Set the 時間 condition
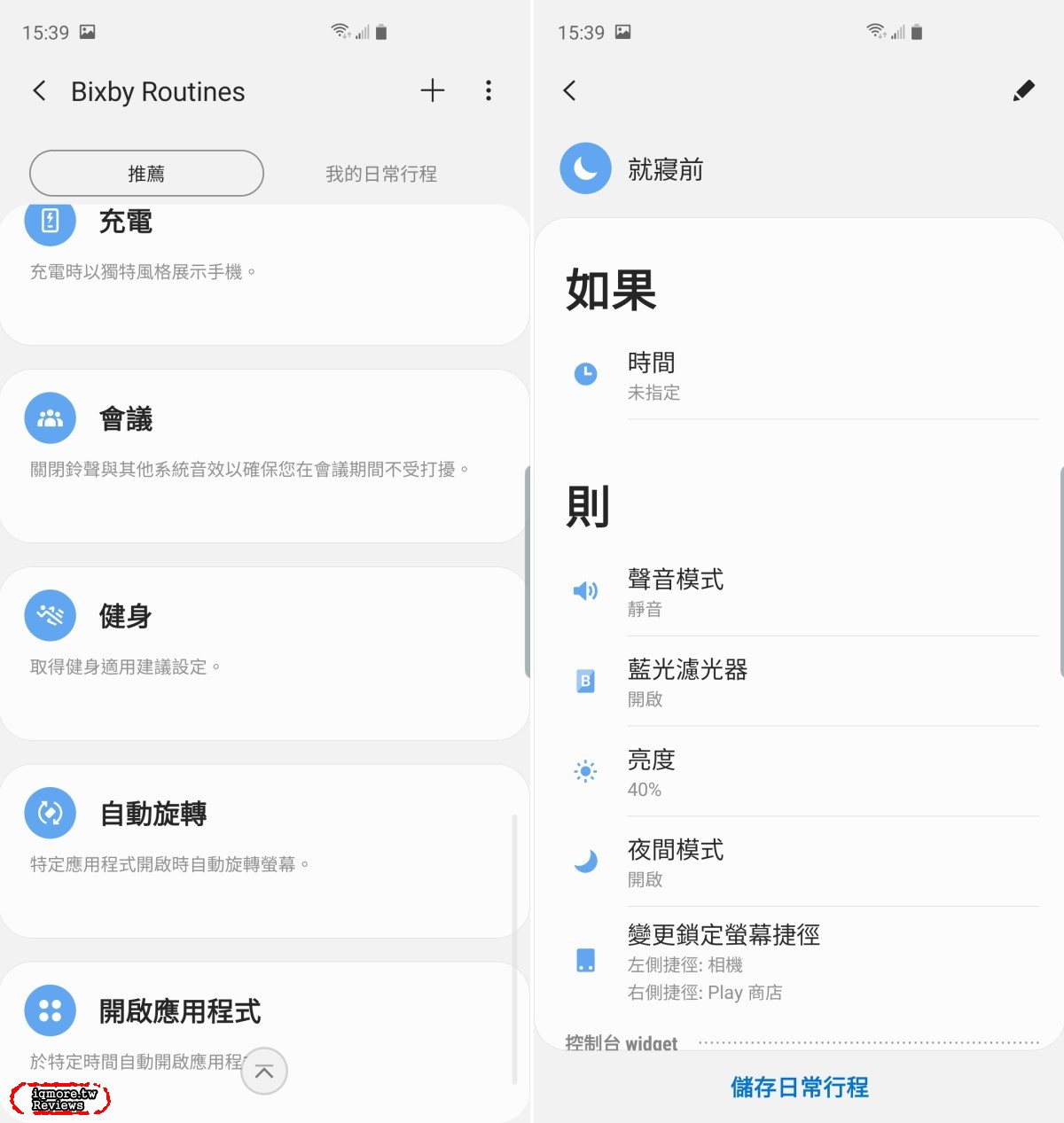The height and width of the screenshot is (1123, 1064). click(798, 376)
